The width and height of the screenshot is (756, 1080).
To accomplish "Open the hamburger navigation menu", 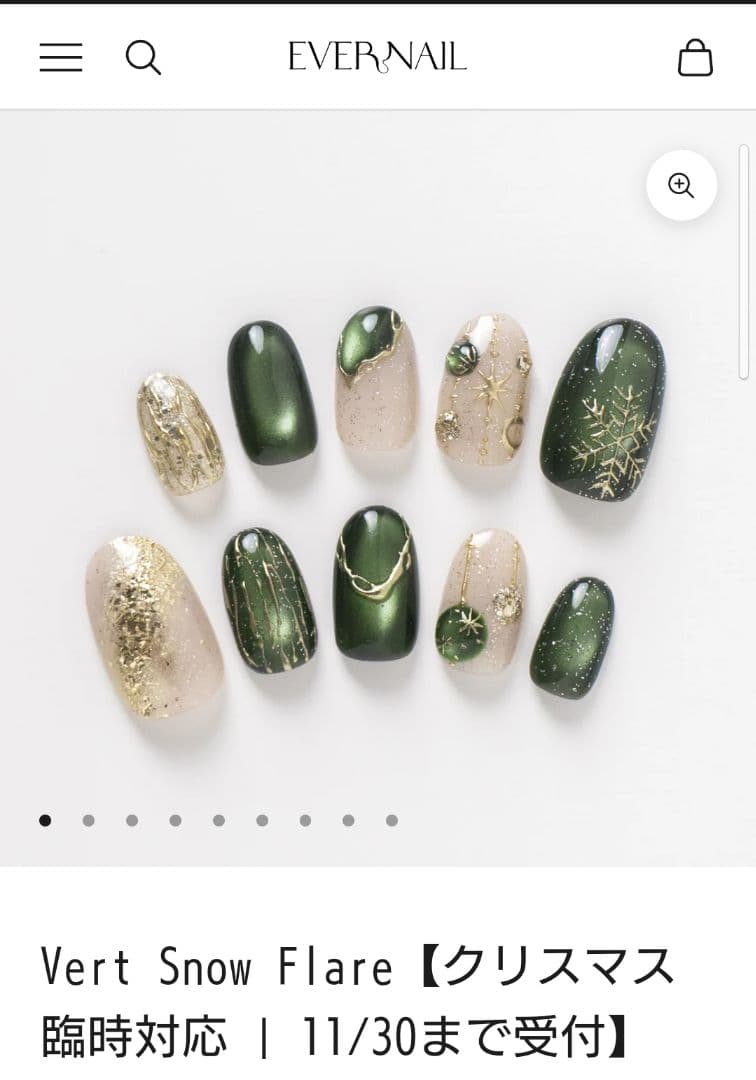I will [61, 57].
